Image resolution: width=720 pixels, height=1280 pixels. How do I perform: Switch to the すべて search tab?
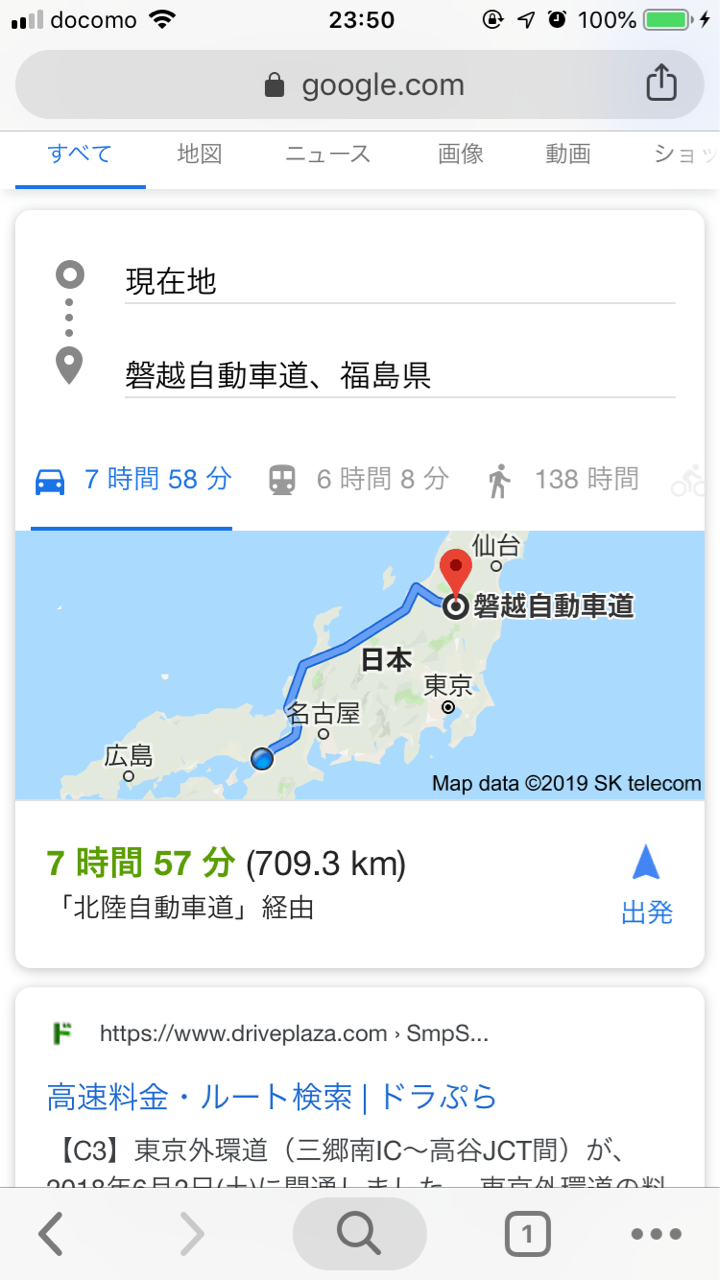click(80, 154)
